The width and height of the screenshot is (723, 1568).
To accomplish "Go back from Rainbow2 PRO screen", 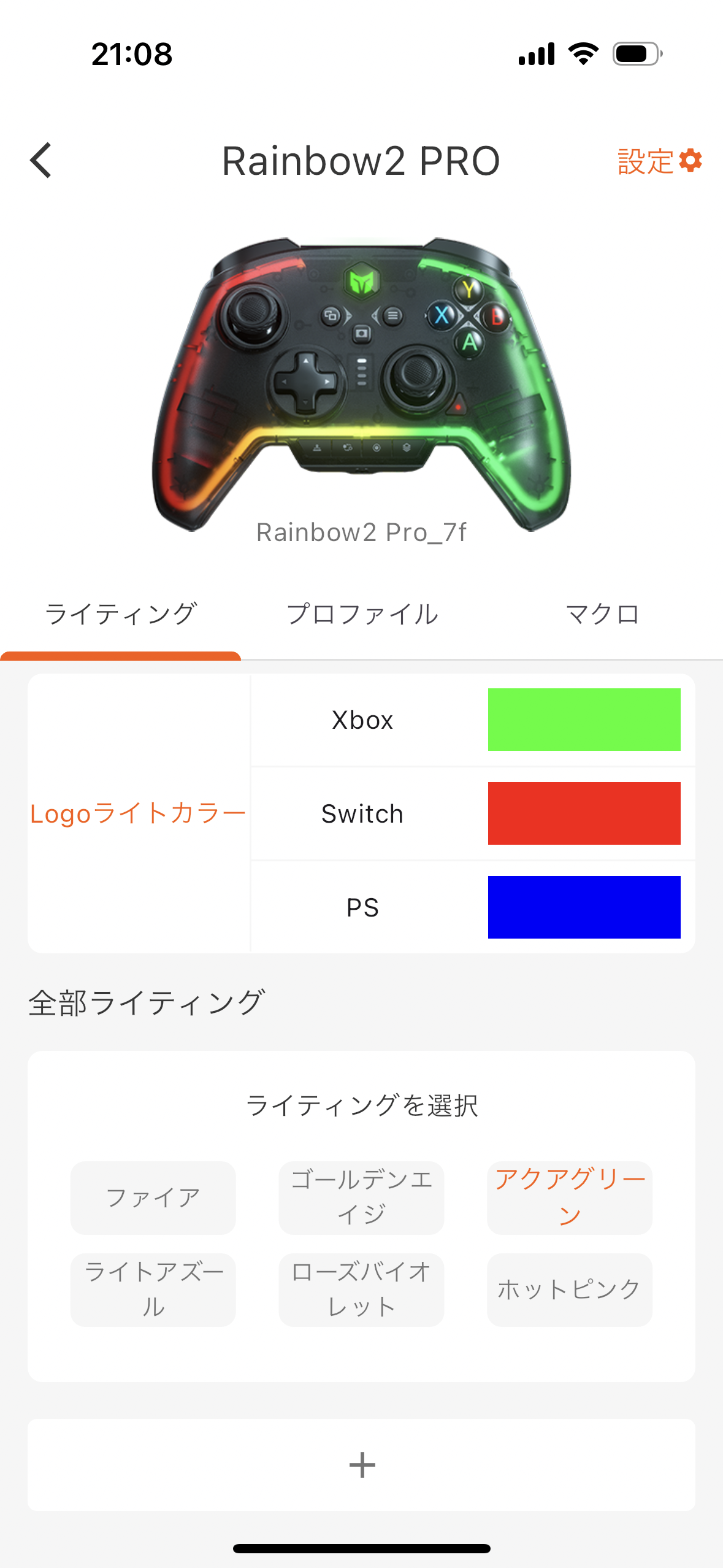I will click(41, 161).
